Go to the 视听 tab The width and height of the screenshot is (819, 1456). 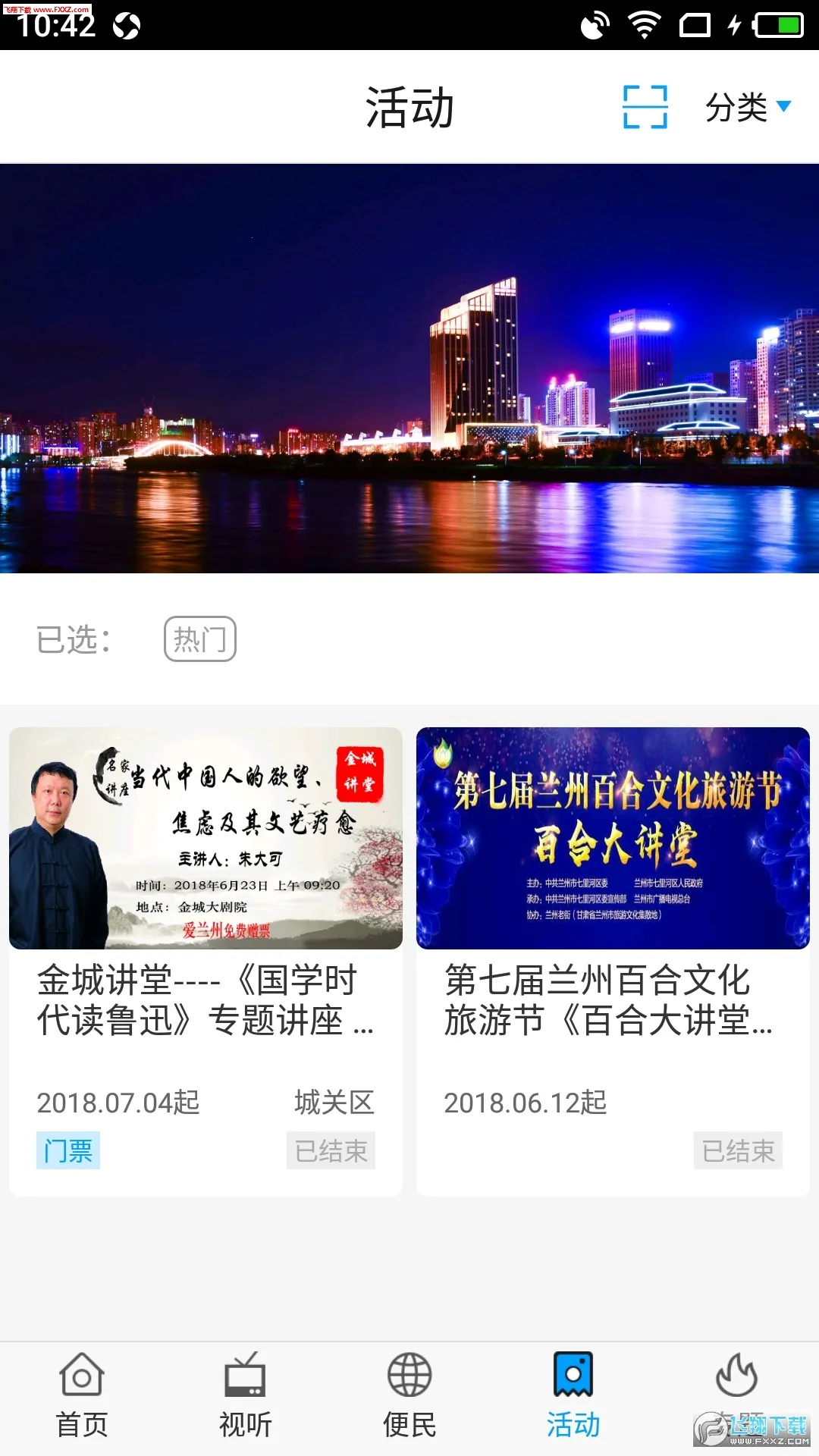point(245,1395)
